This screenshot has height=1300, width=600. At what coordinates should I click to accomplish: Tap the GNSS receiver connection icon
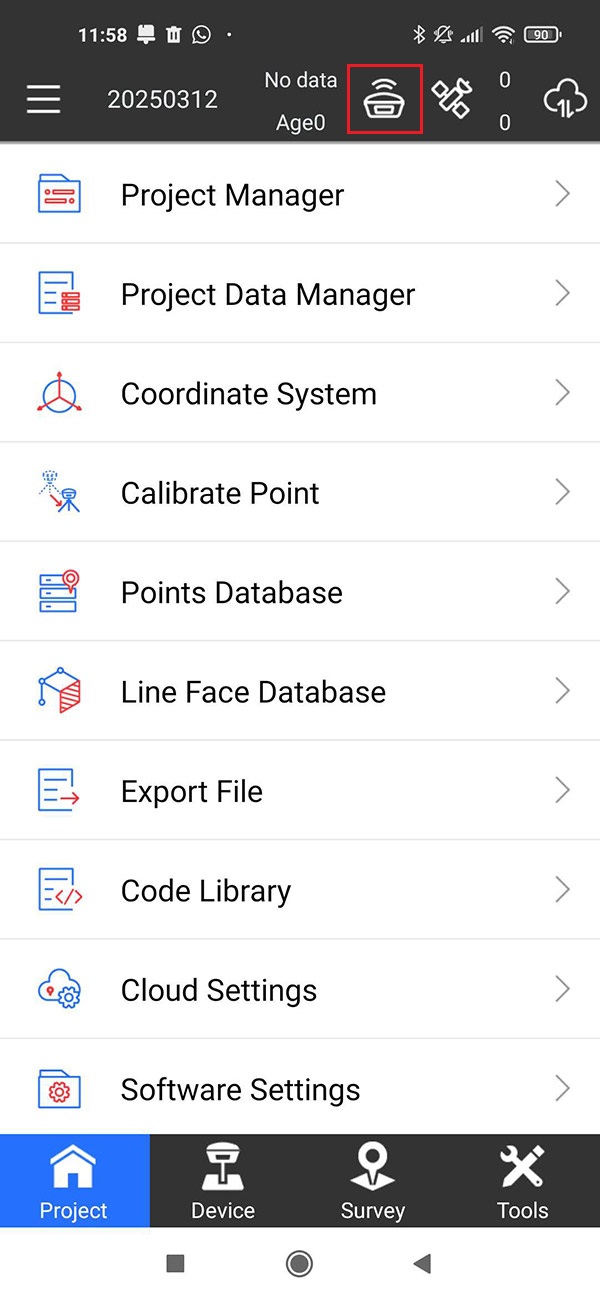[385, 99]
